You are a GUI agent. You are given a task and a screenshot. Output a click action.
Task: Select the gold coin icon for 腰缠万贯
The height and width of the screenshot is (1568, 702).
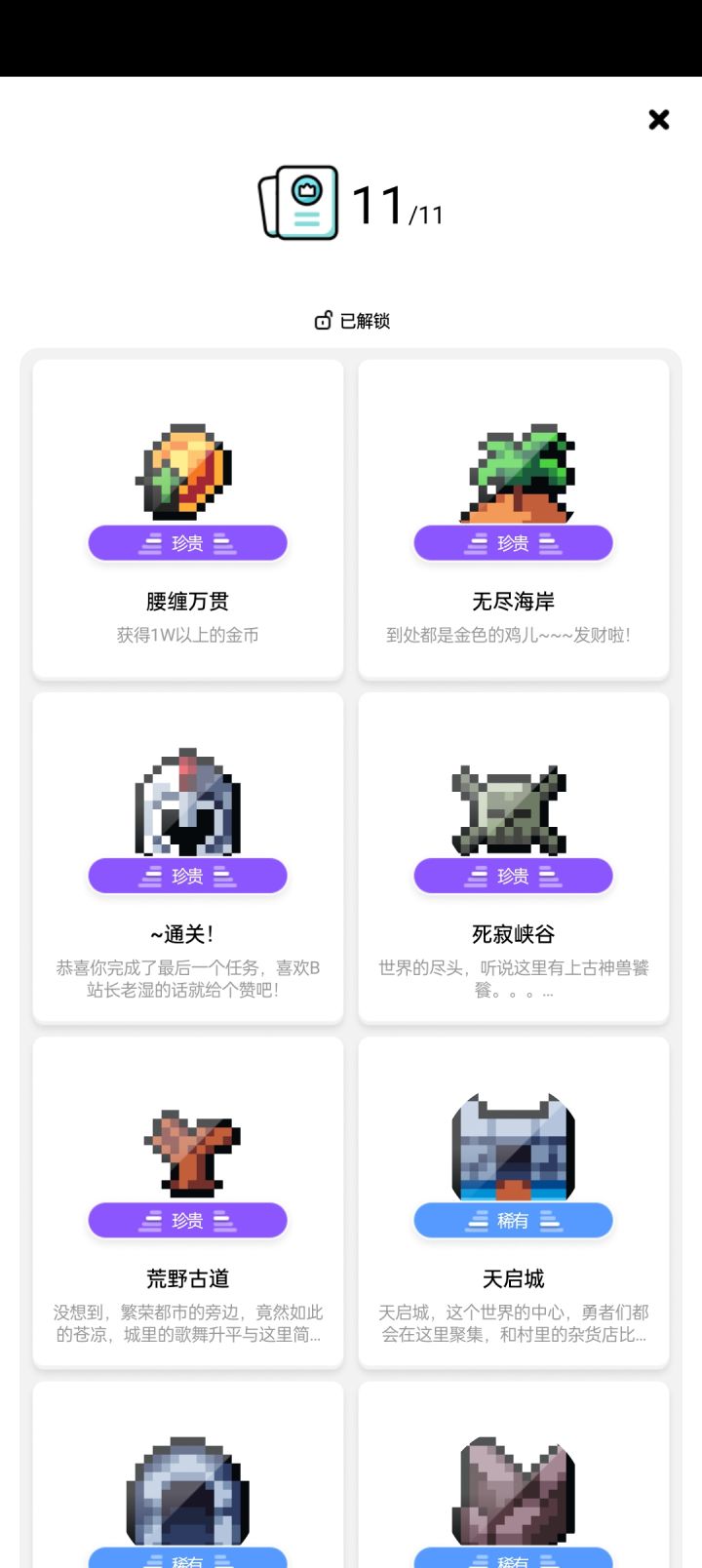click(187, 472)
